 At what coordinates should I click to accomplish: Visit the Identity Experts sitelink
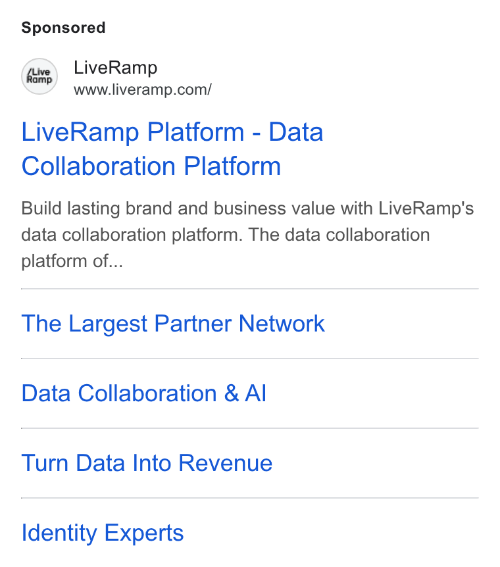[x=103, y=533]
